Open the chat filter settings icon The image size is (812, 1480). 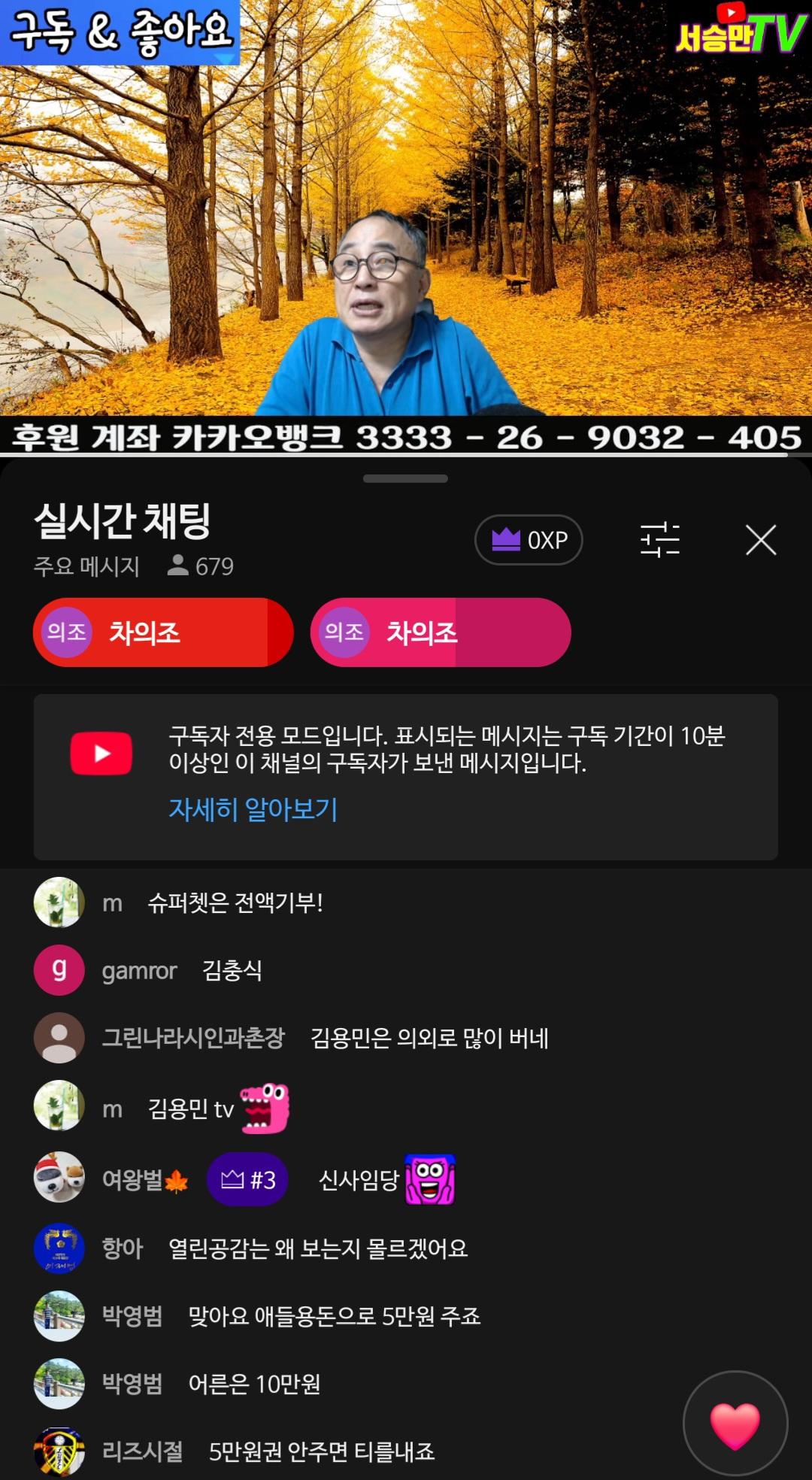click(660, 540)
